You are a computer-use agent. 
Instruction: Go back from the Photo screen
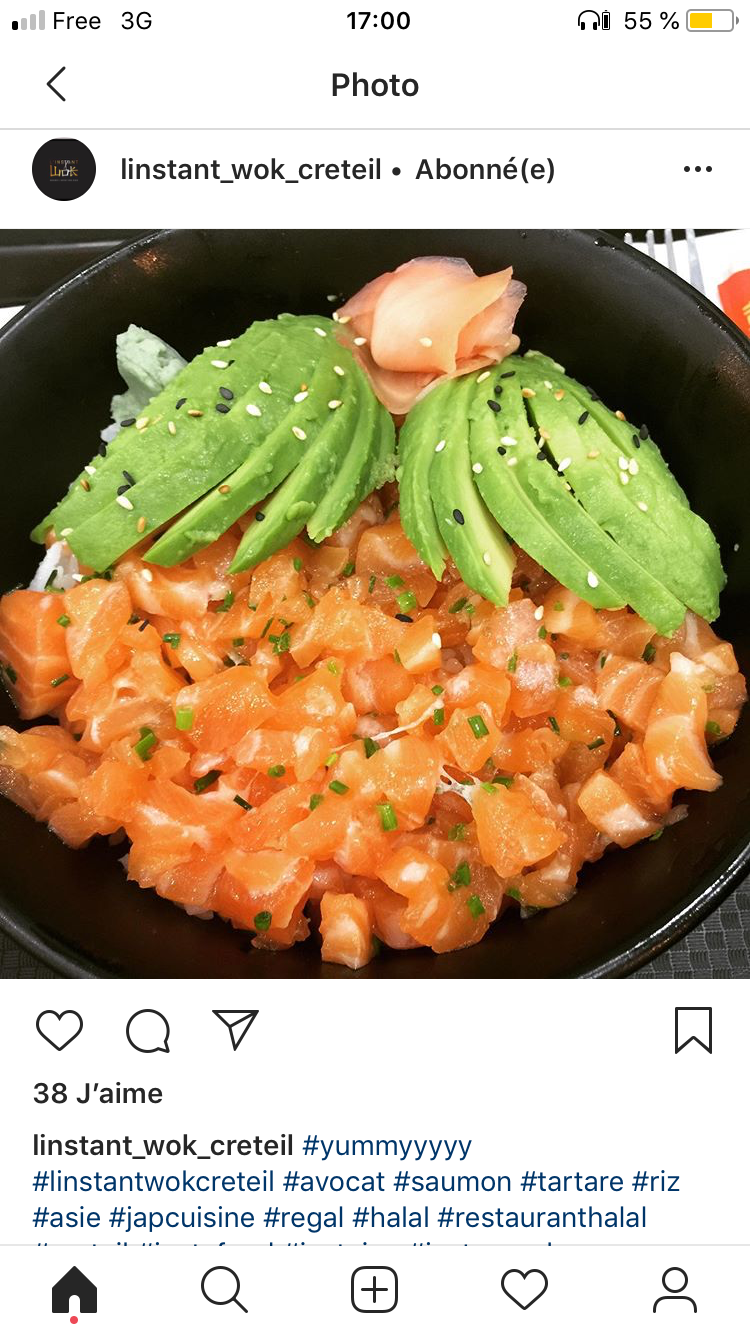[56, 85]
